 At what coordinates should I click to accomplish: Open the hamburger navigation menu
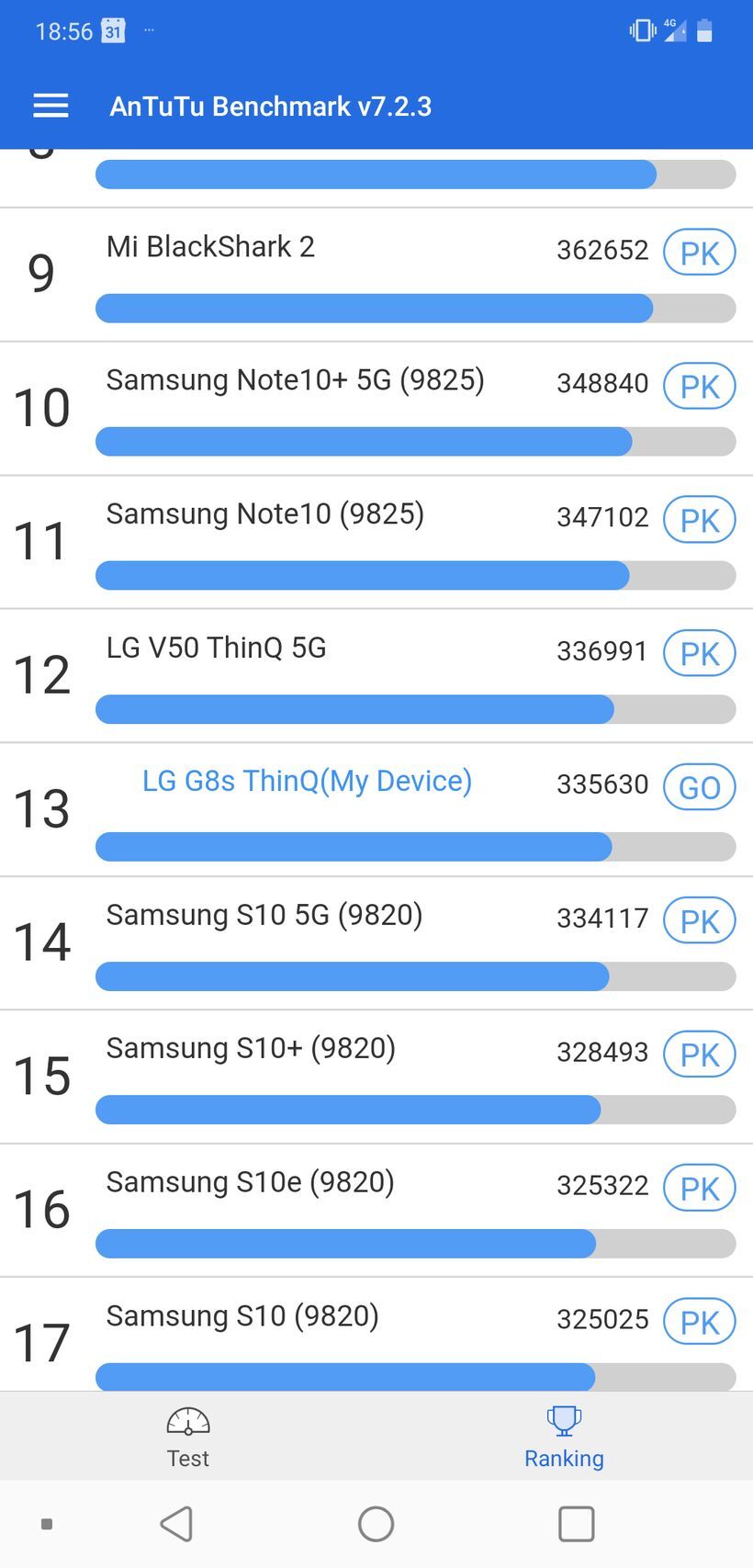[x=51, y=105]
